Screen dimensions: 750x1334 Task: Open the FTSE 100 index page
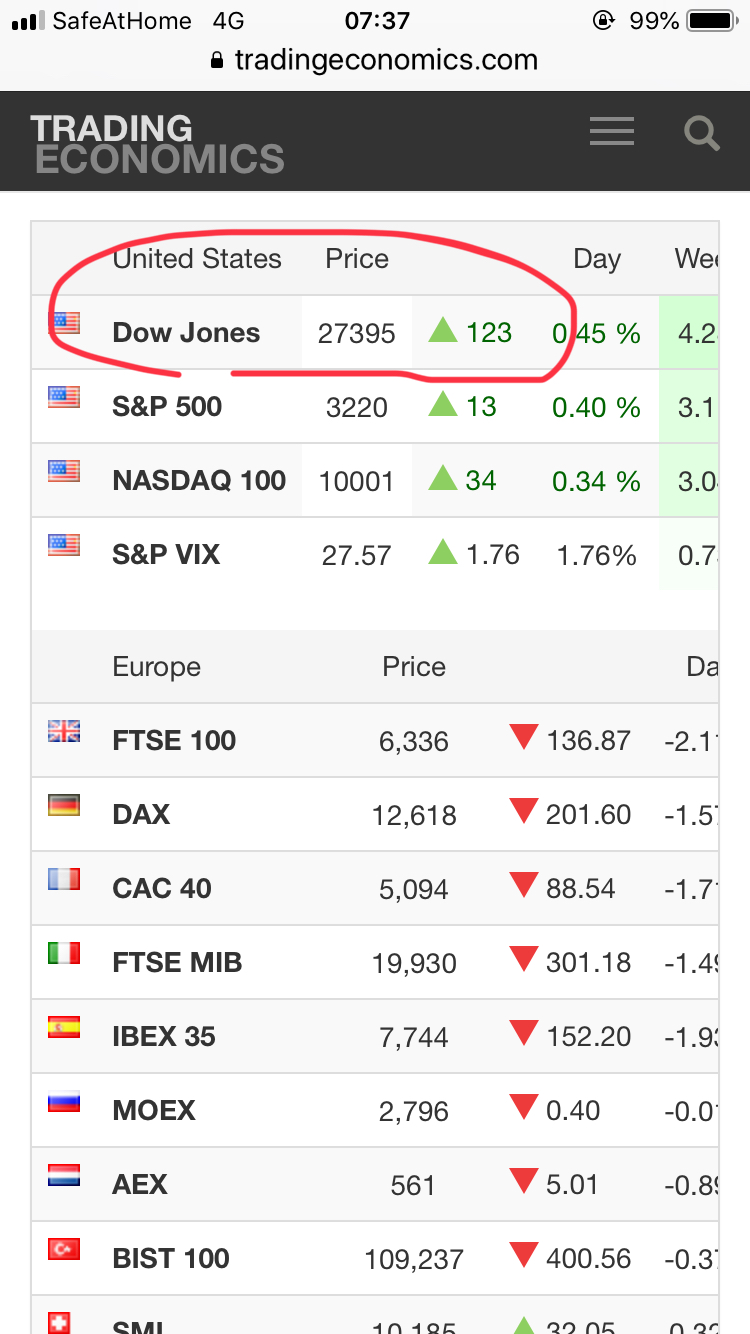click(174, 741)
